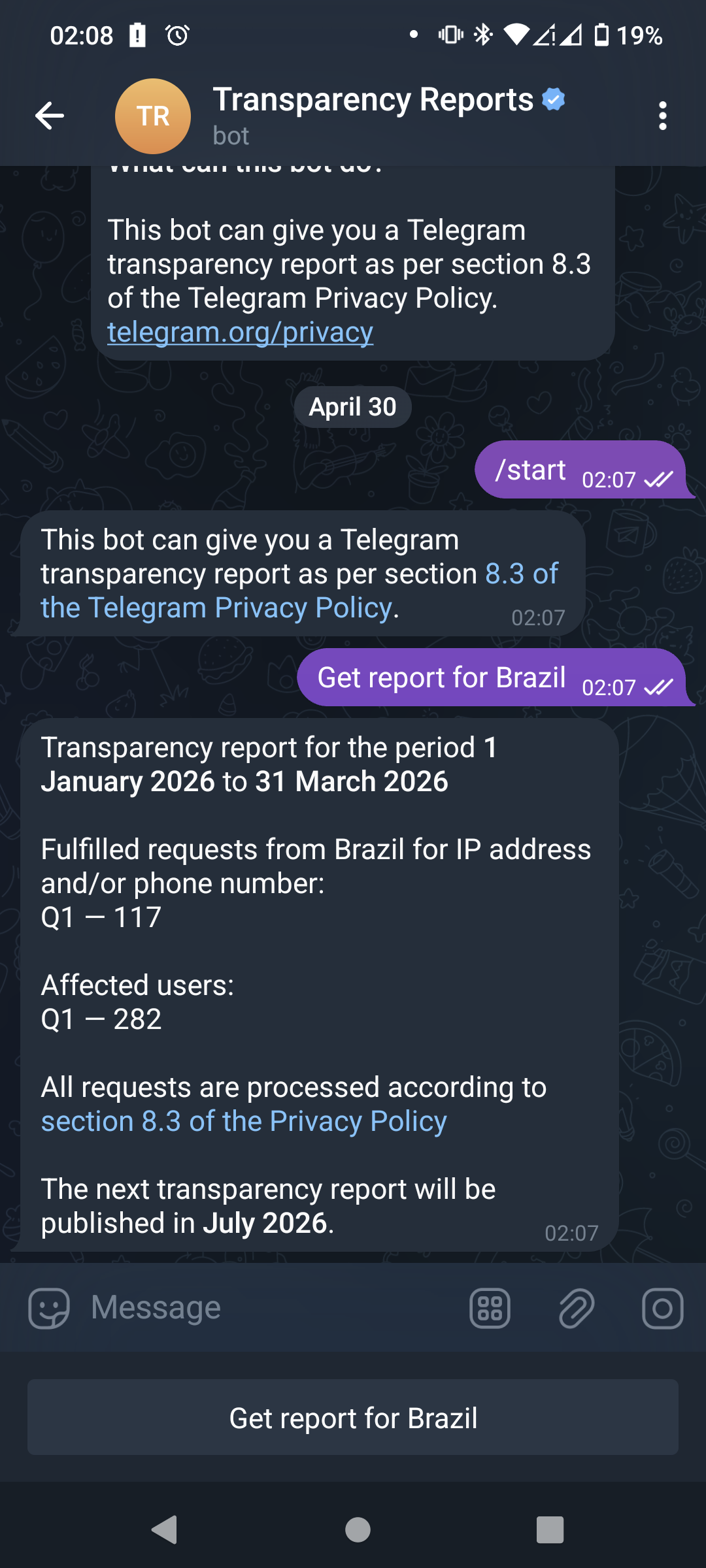706x1568 pixels.
Task: Open section 8.3 of the Privacy Policy link
Action: point(244,1121)
